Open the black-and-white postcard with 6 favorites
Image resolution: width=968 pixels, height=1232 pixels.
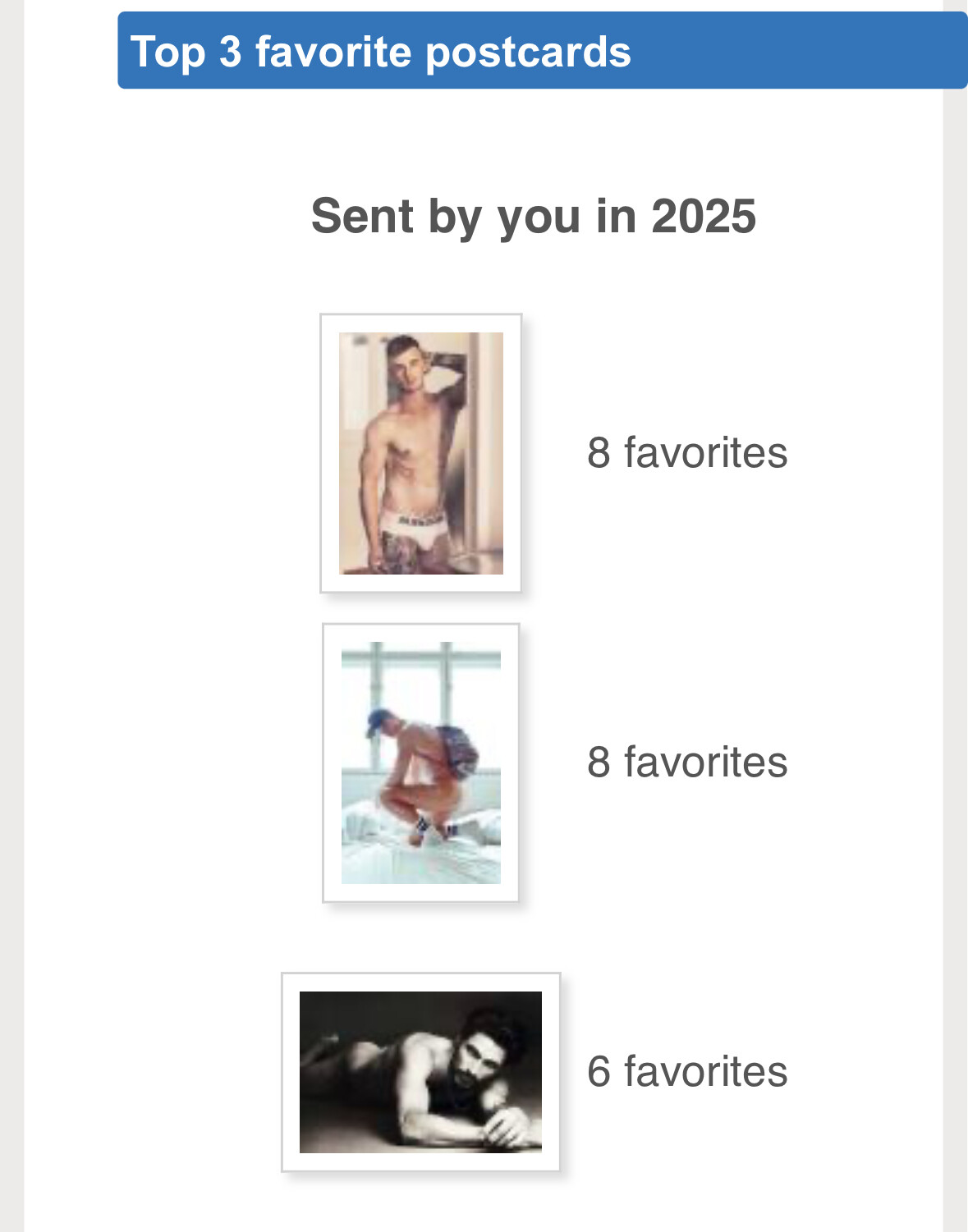point(420,1072)
